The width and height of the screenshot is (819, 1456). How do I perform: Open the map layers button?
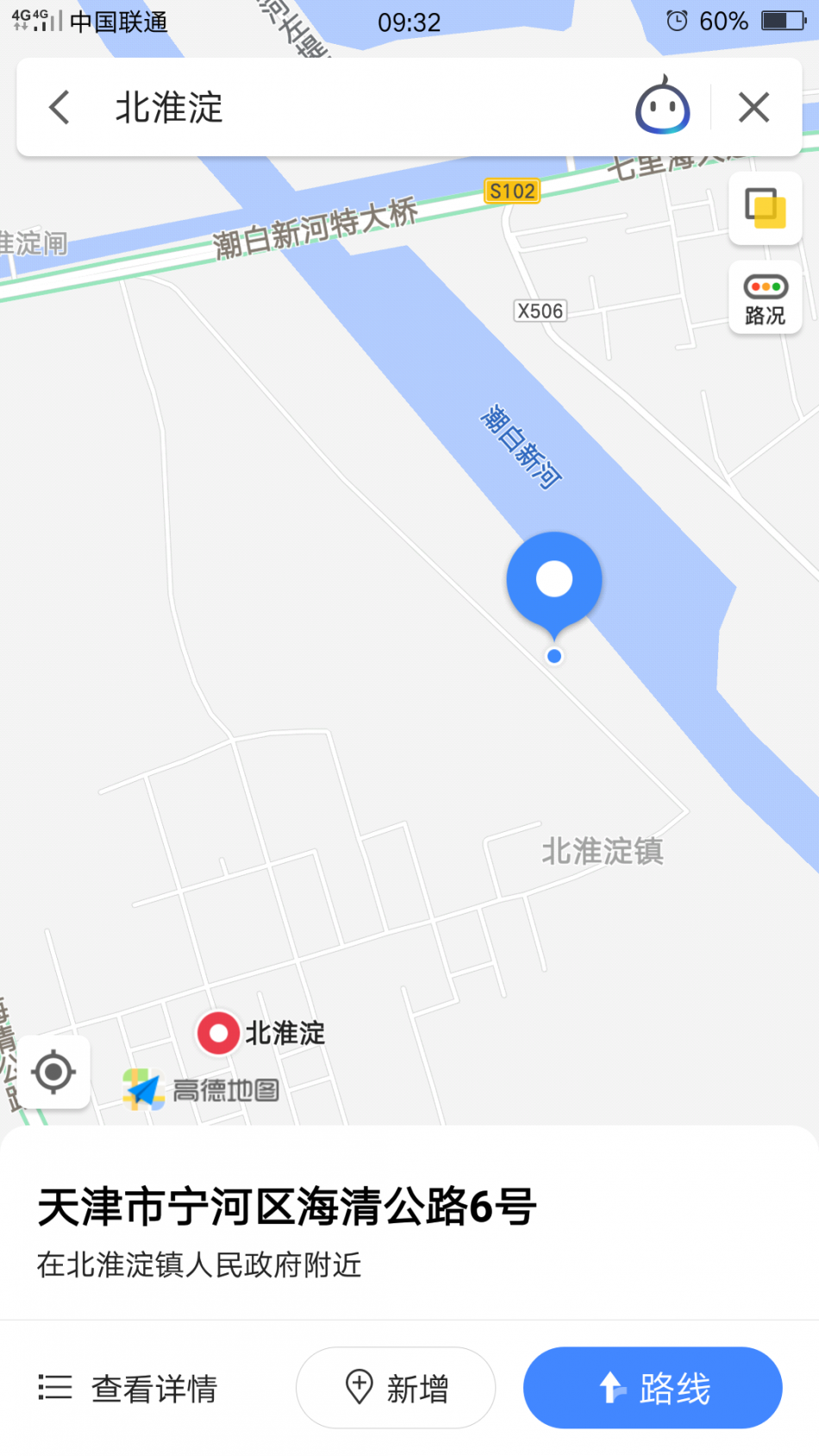tap(766, 209)
